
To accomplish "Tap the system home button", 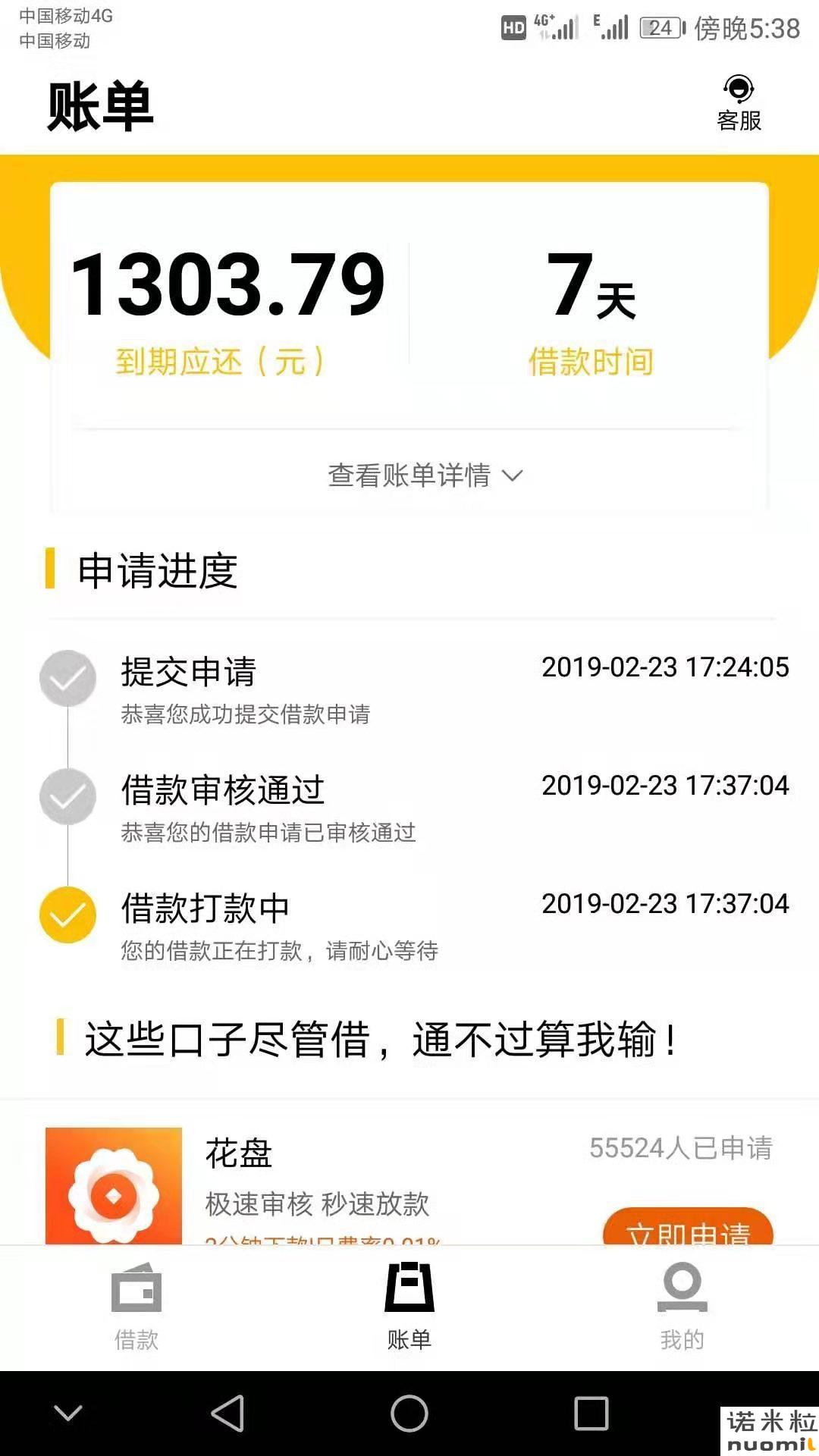I will coord(409,1414).
